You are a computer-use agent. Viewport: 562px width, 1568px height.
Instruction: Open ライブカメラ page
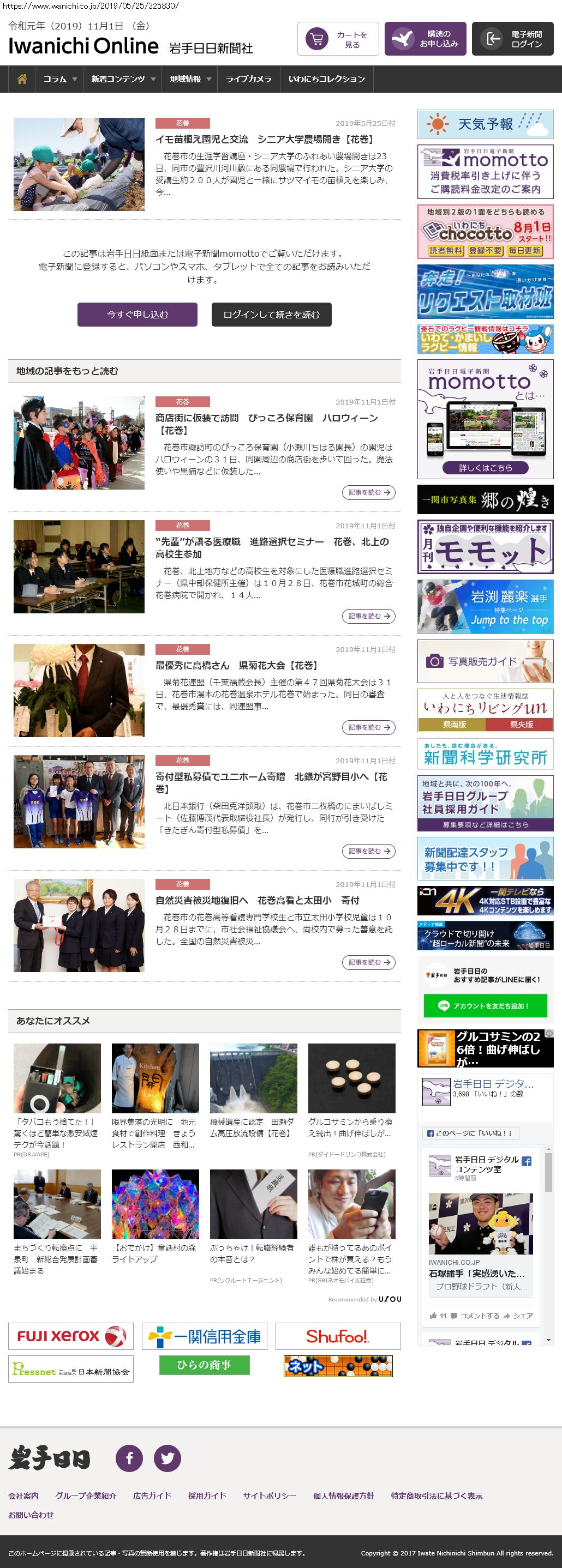click(248, 79)
